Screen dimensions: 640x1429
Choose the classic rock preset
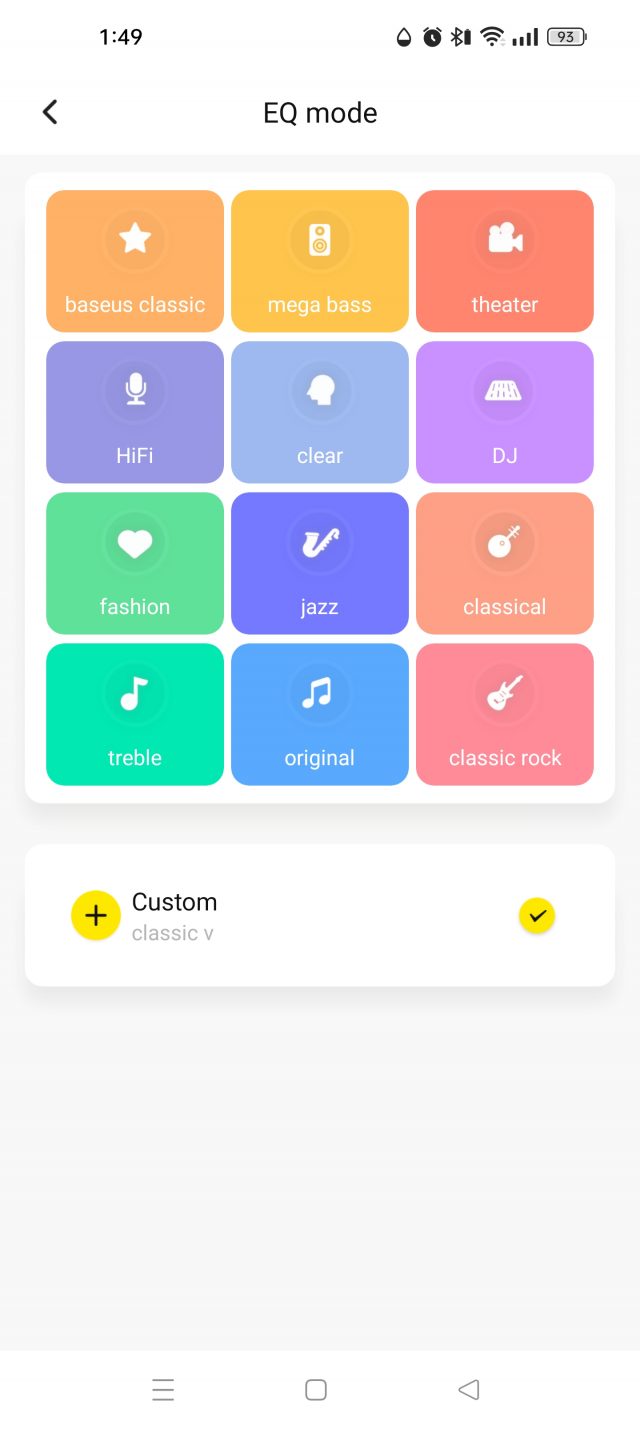(x=505, y=714)
